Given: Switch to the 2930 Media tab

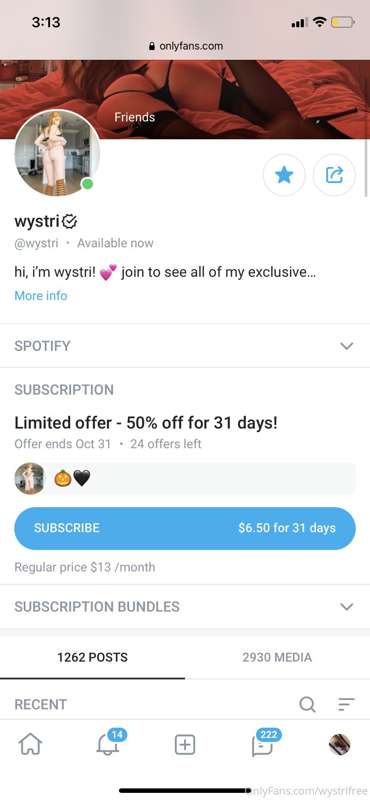Looking at the screenshot, I should 277,658.
